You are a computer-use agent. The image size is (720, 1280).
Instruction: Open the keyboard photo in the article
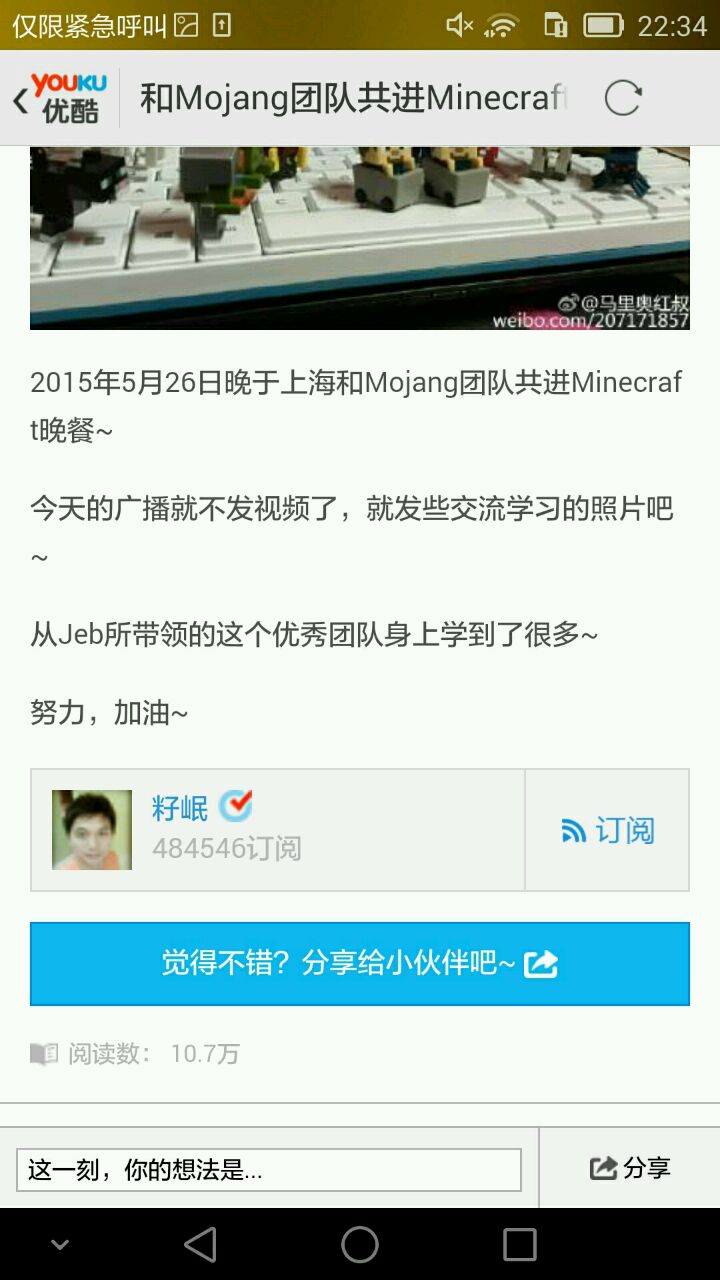pos(360,238)
